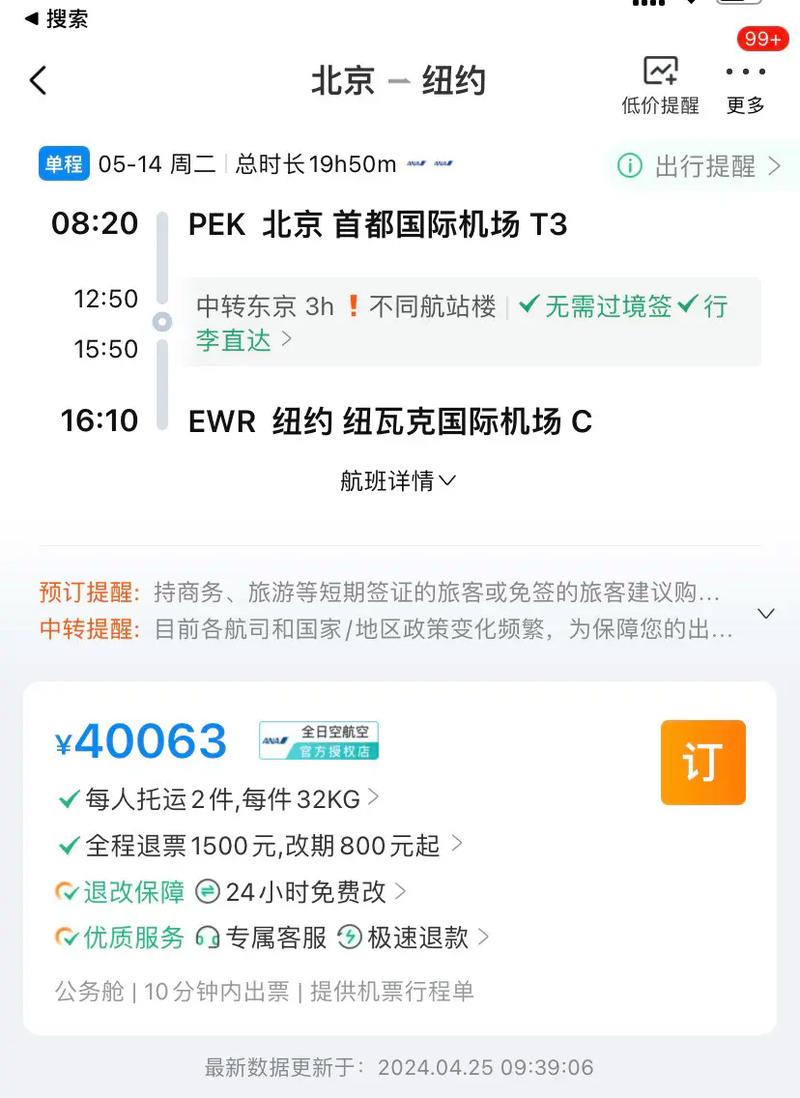This screenshot has width=800, height=1098.
Task: Open the 24小时免费改 circular arrows icon
Action: pyautogui.click(x=208, y=892)
